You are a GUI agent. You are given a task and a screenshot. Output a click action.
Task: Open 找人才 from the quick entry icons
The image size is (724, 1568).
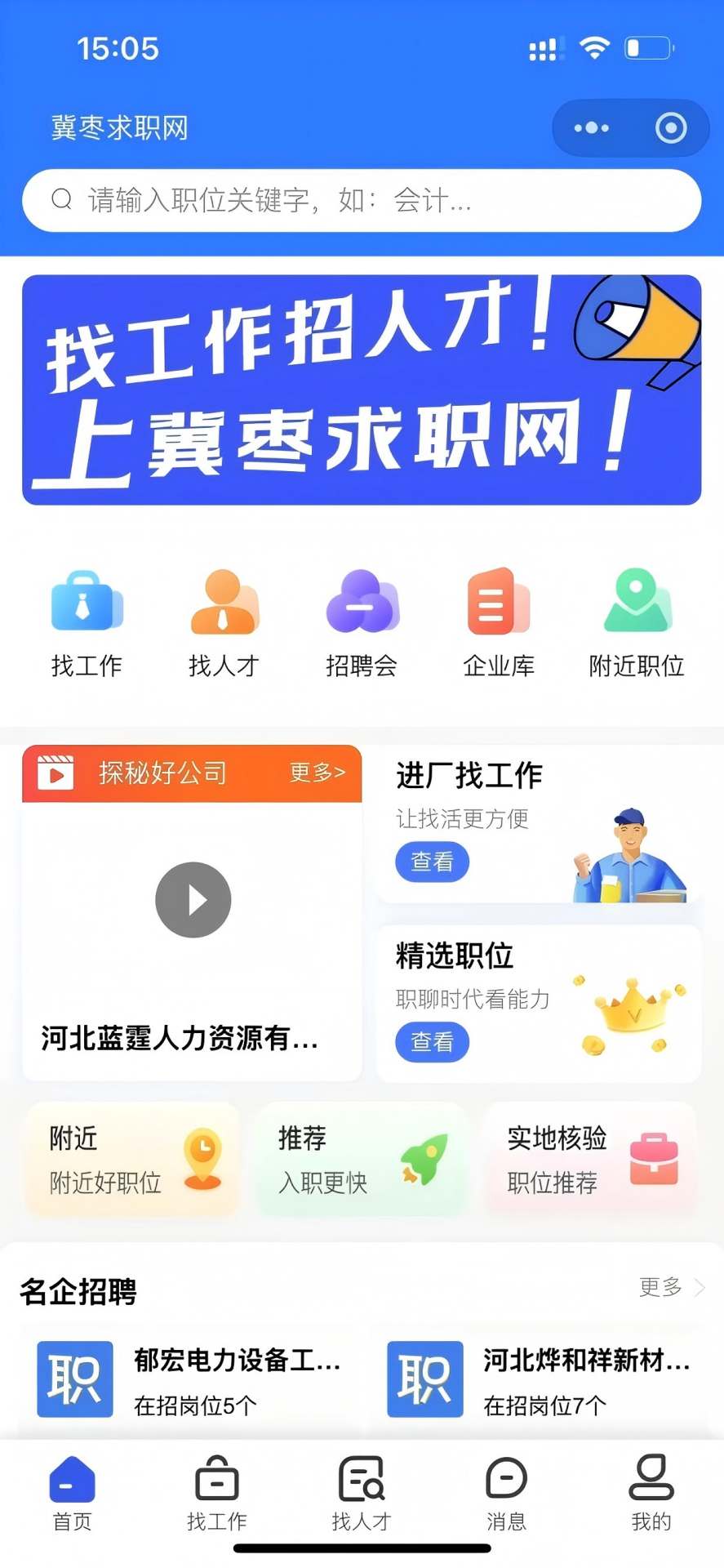coord(223,602)
